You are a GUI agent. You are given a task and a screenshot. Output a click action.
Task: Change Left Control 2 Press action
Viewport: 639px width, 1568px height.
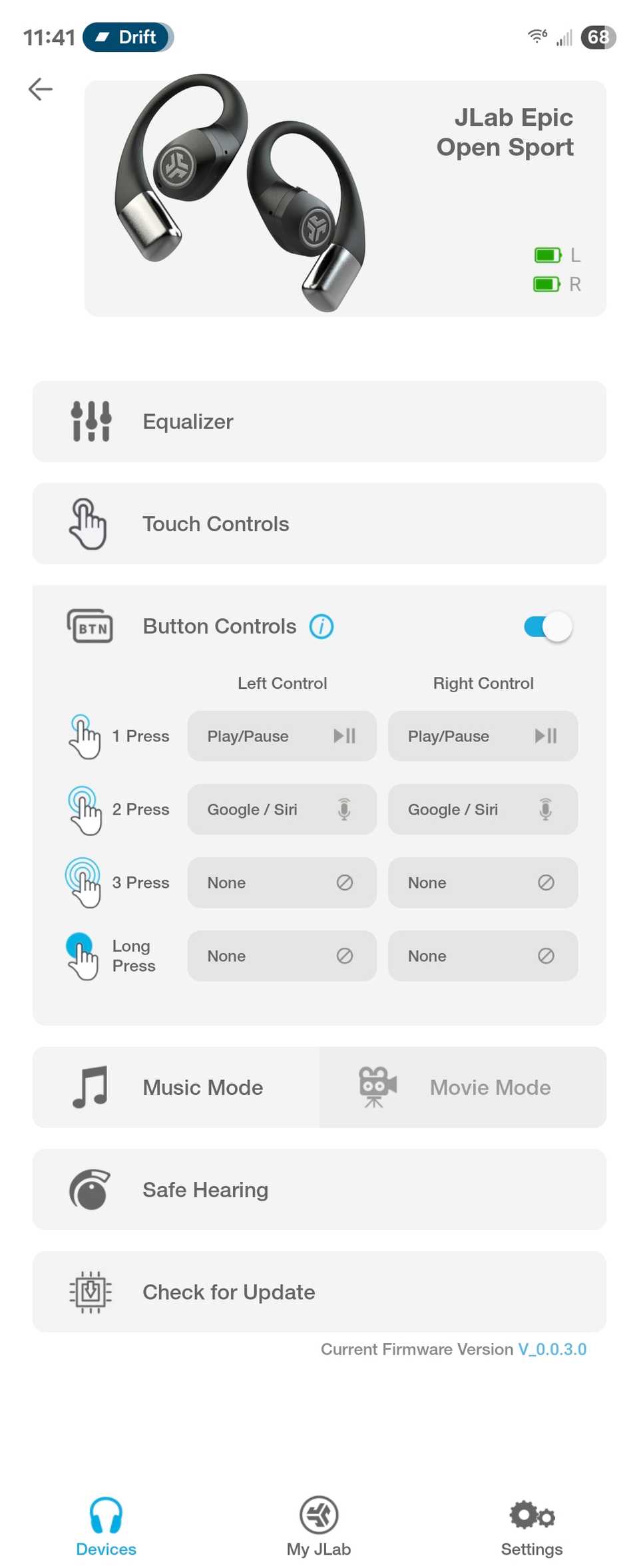tap(282, 809)
